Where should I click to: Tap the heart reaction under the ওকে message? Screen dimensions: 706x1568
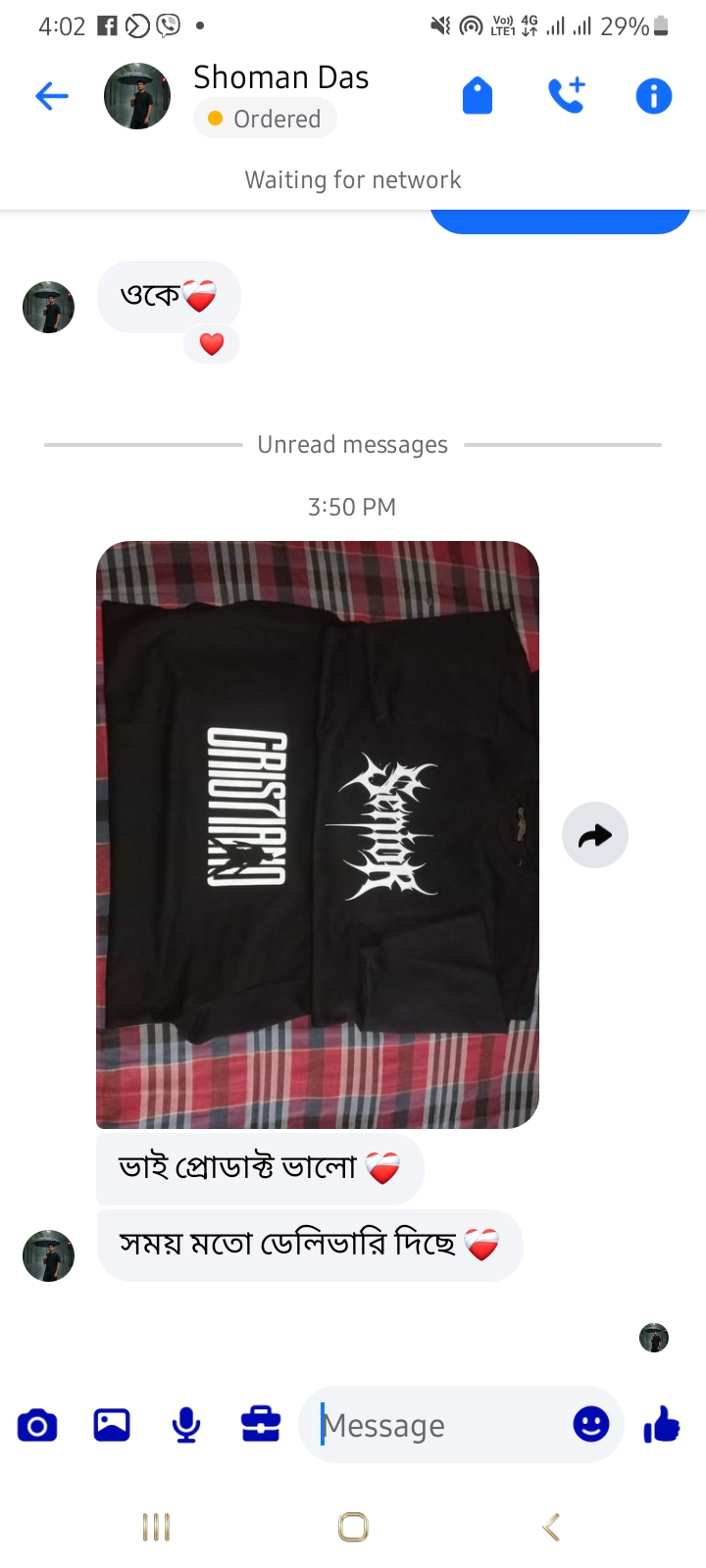[x=212, y=344]
